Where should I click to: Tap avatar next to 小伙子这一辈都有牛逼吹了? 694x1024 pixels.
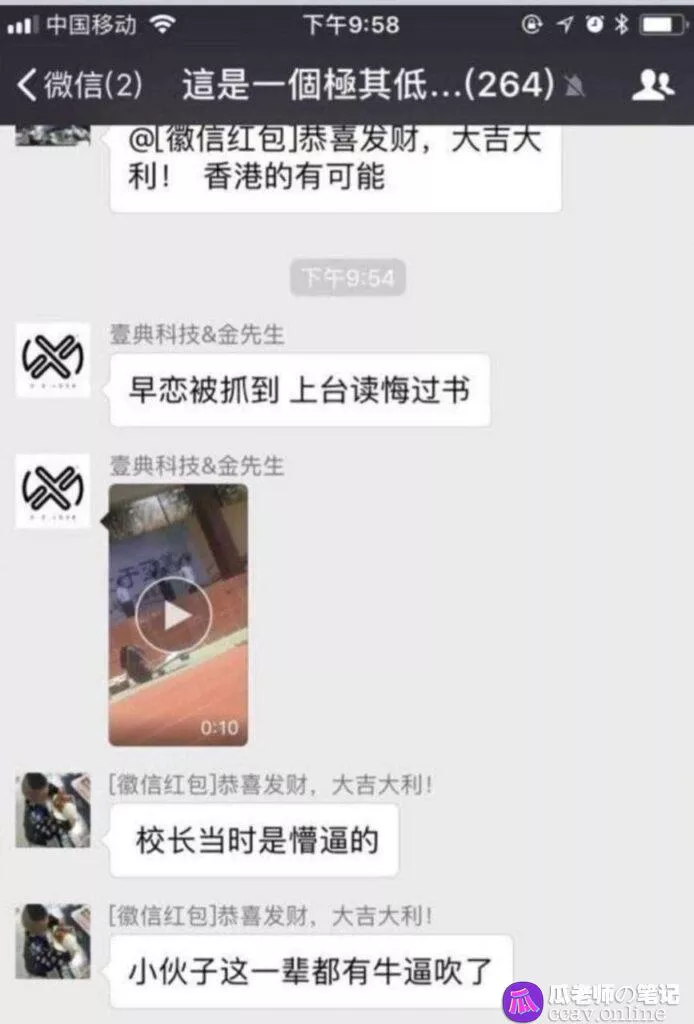tap(52, 941)
